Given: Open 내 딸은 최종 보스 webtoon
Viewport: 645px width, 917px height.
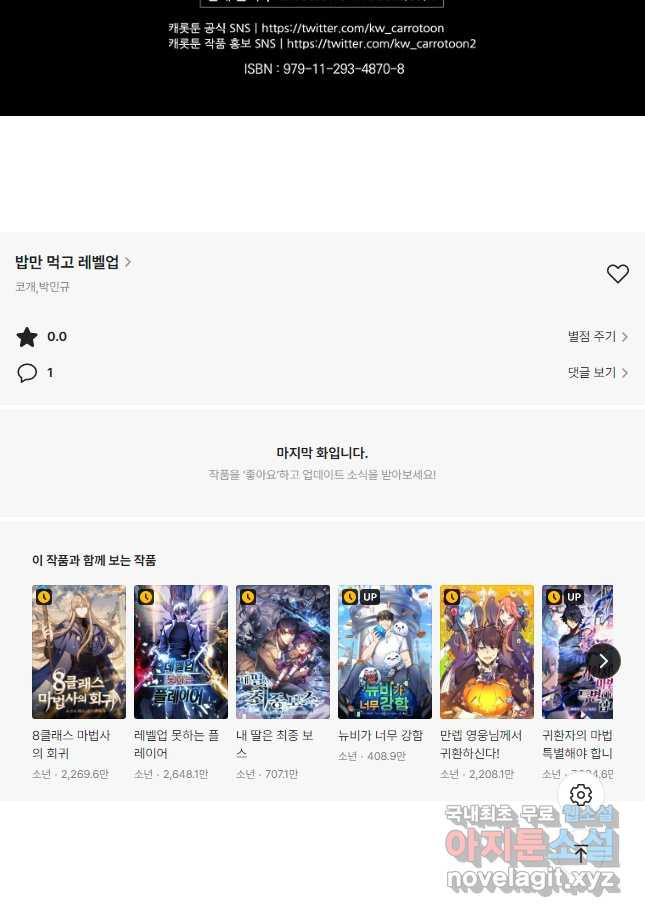Looking at the screenshot, I should (x=283, y=652).
